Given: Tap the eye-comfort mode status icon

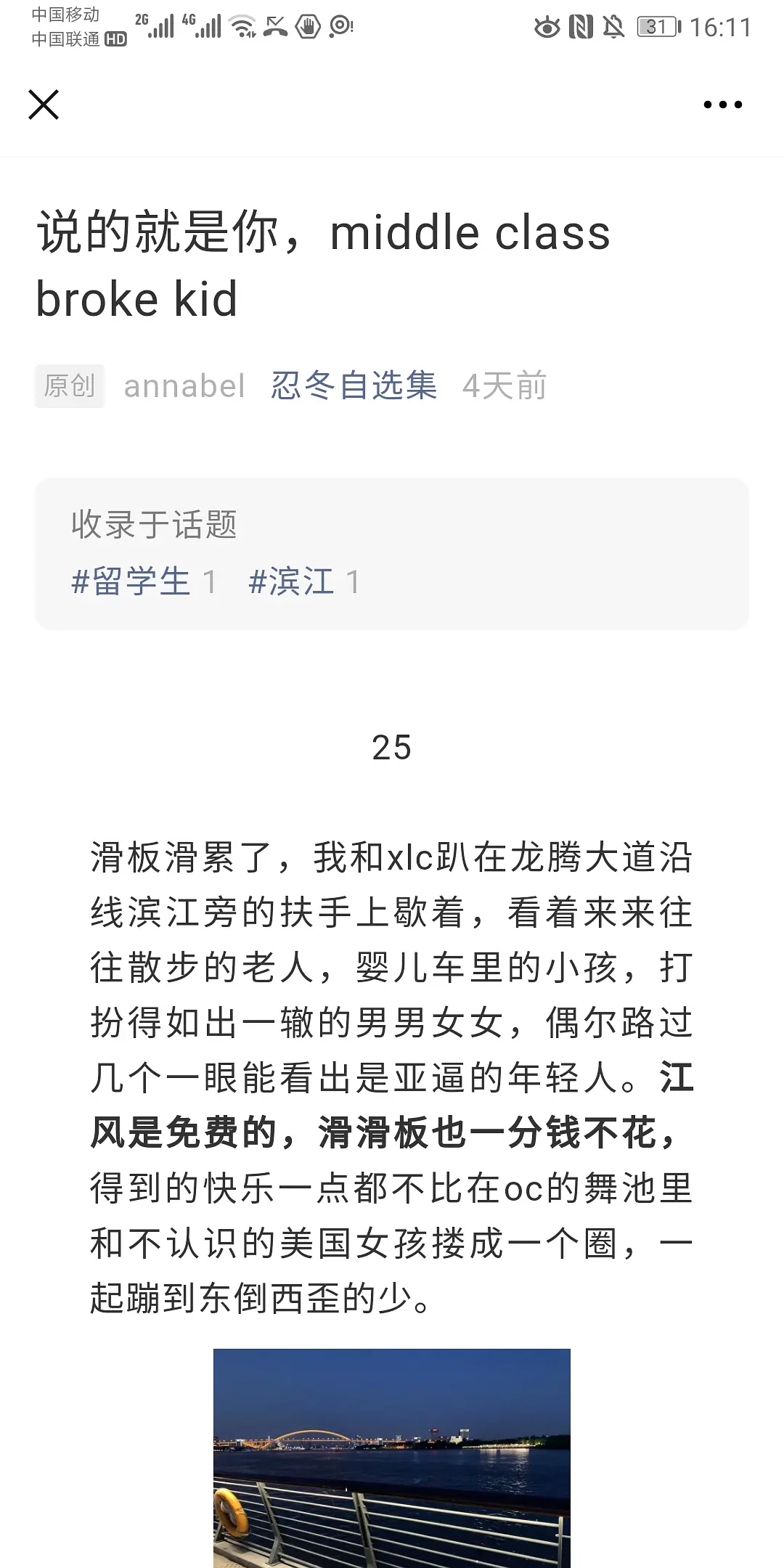Looking at the screenshot, I should click(x=547, y=27).
